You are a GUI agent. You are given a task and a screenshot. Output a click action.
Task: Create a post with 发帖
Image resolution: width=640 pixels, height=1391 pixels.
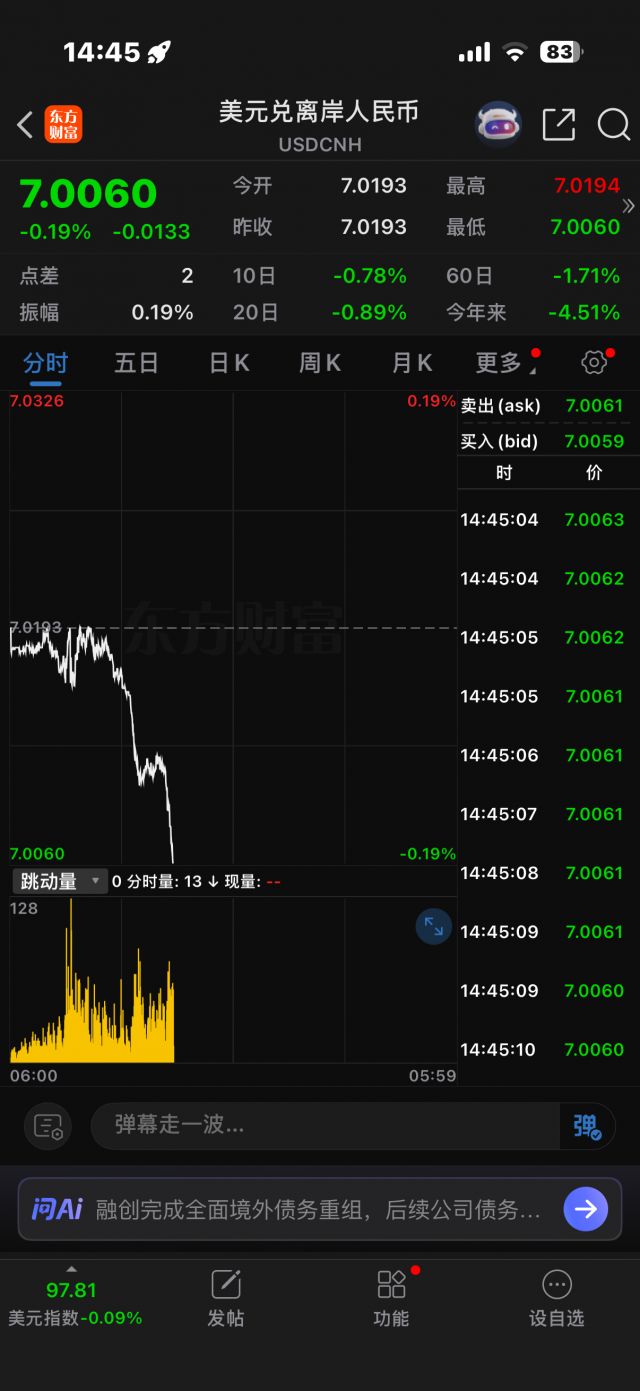click(226, 1298)
